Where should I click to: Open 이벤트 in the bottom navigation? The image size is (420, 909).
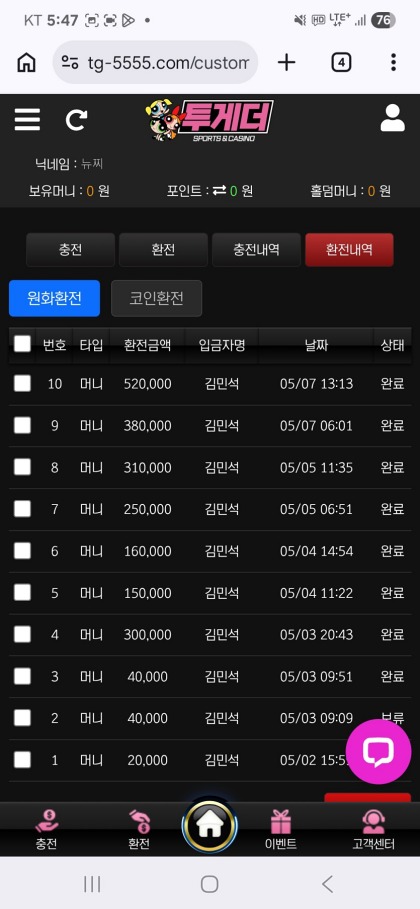[x=281, y=830]
